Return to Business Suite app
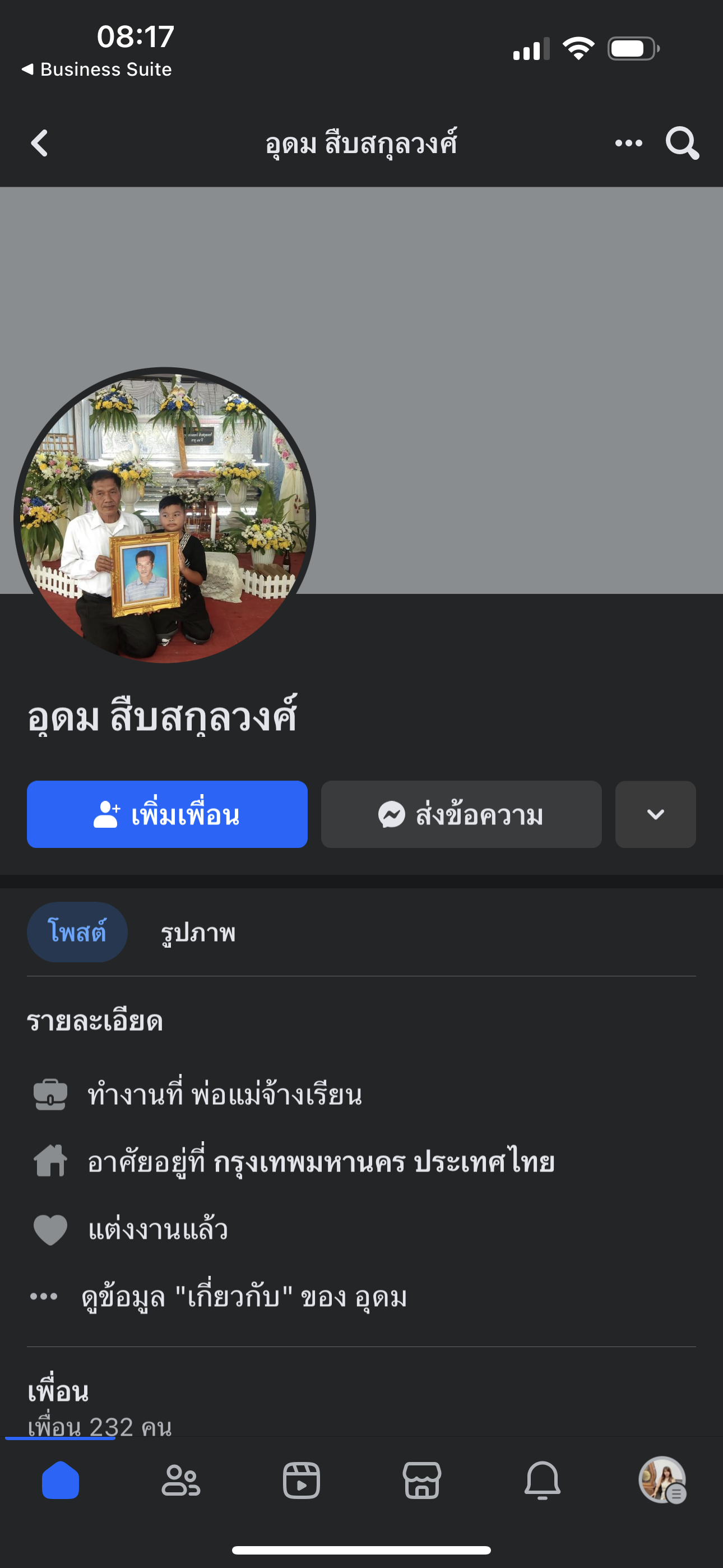The width and height of the screenshot is (723, 1568). coord(98,70)
